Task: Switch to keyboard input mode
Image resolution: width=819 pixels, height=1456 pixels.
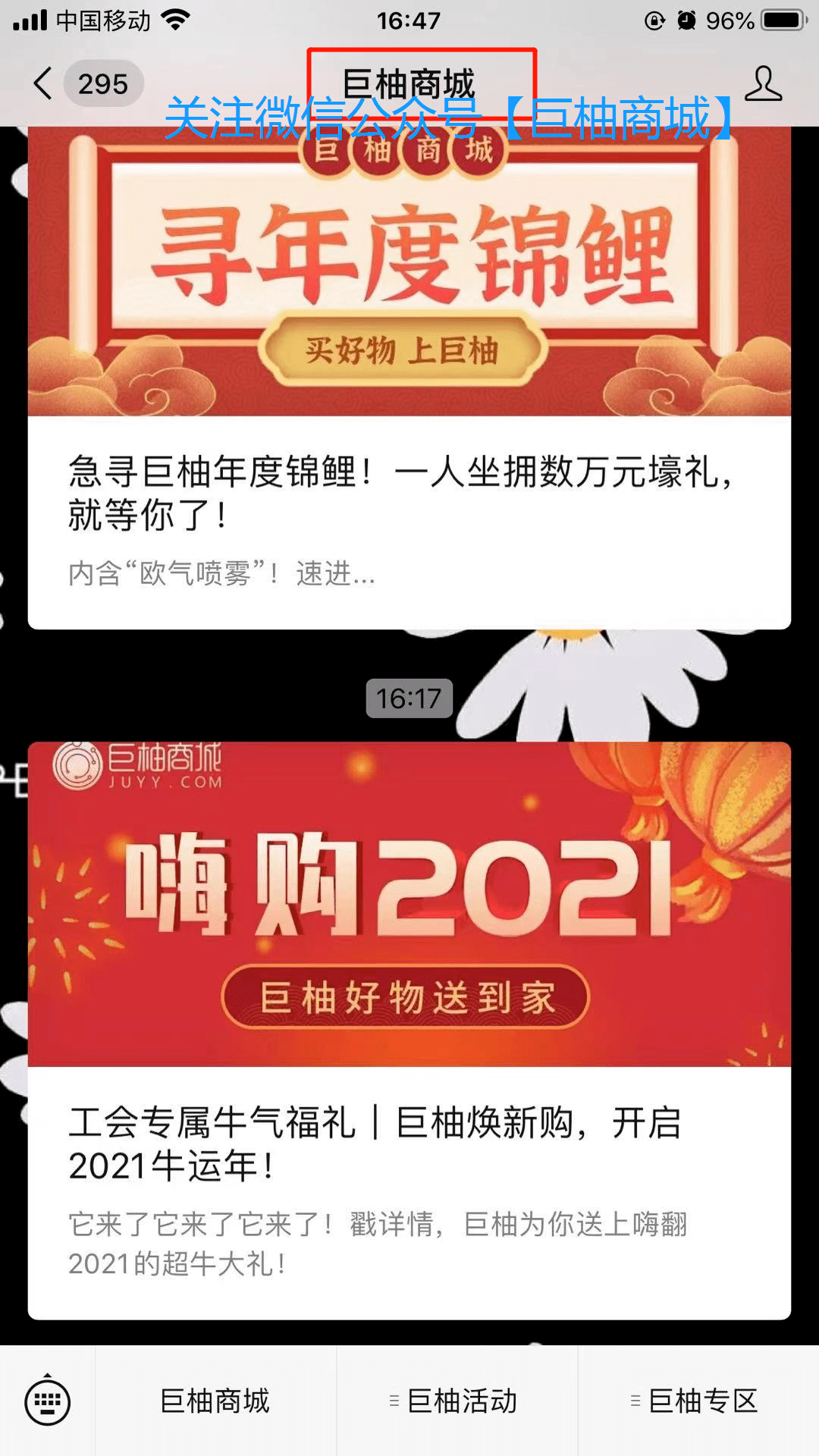Action: 47,1401
